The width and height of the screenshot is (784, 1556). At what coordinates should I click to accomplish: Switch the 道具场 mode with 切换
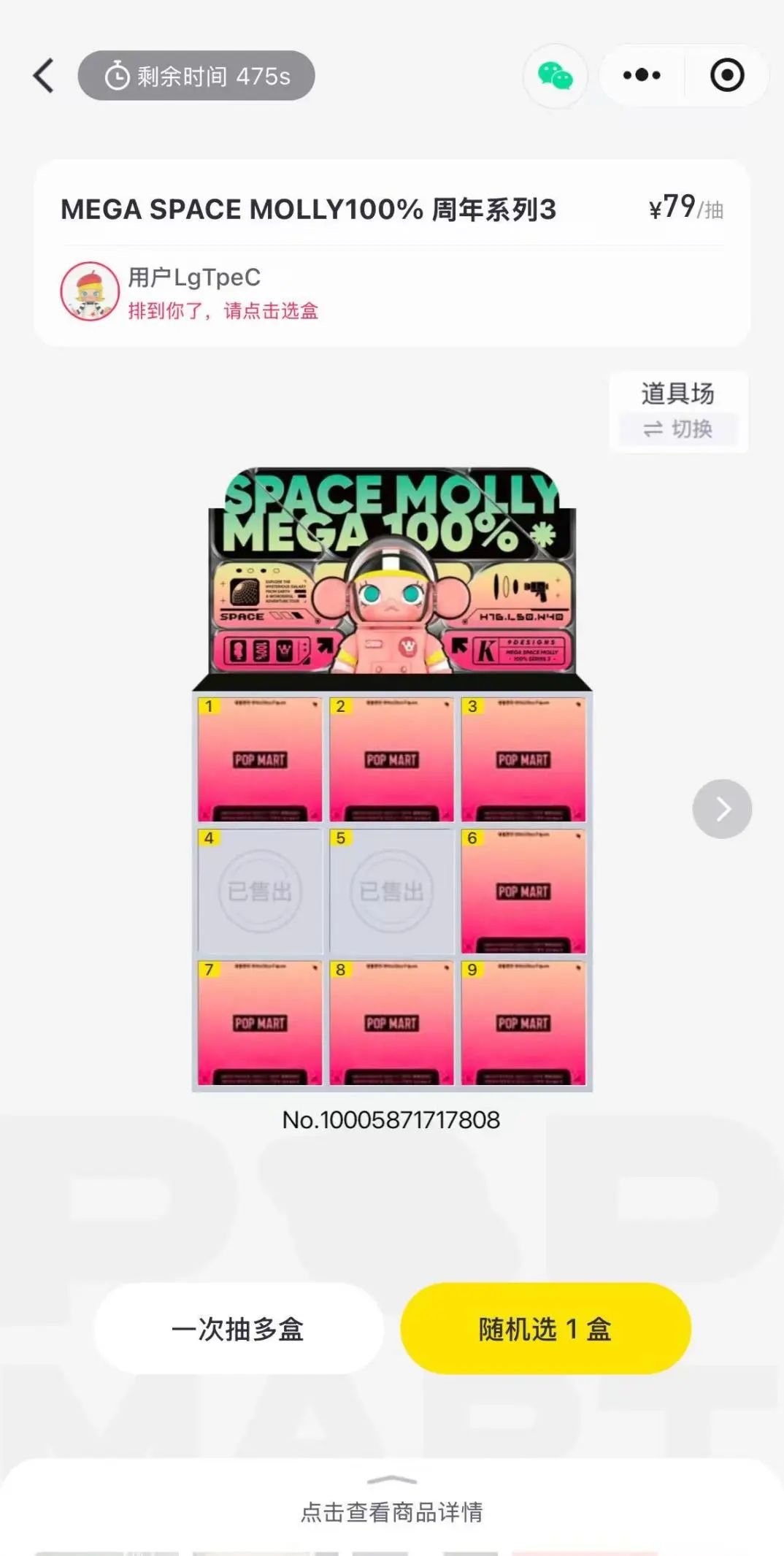point(678,429)
